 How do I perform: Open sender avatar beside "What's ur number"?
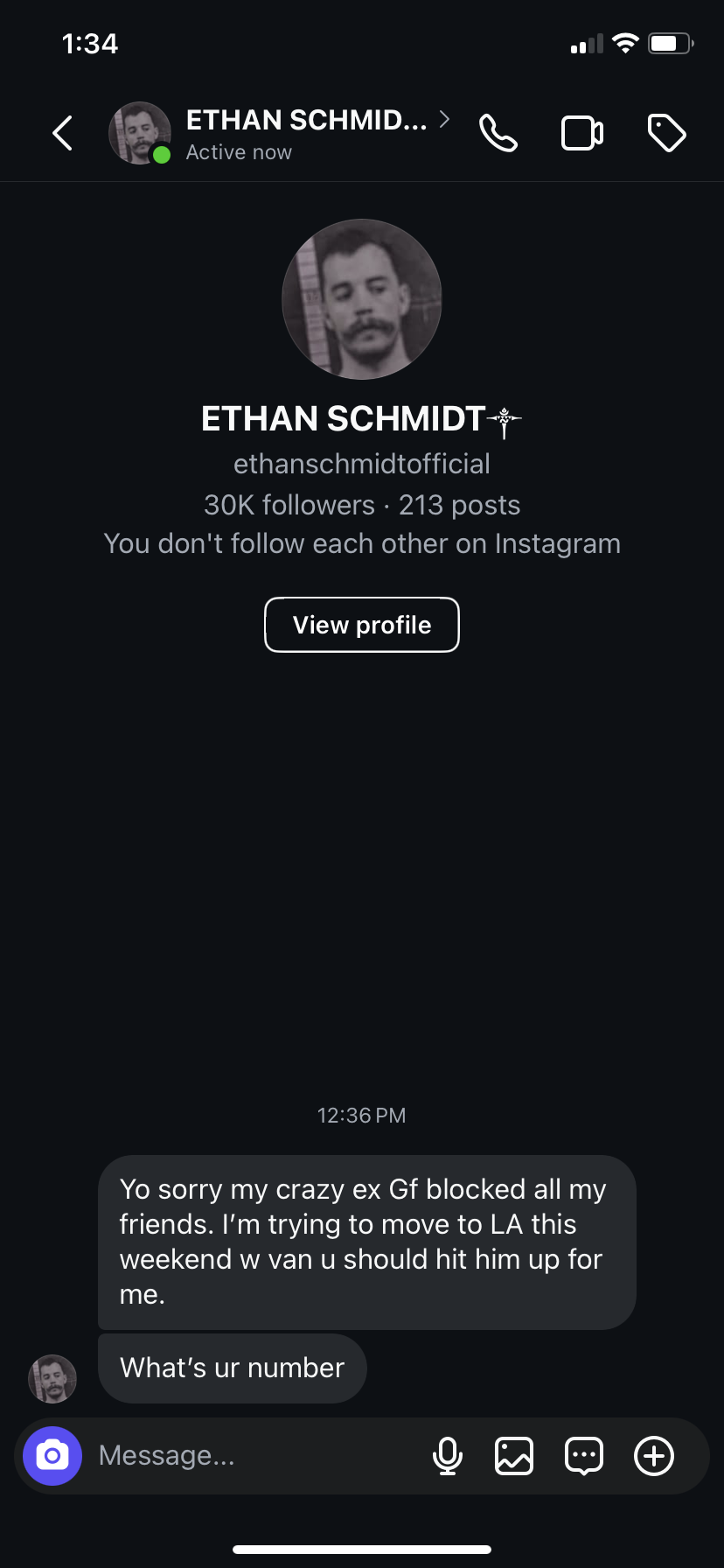[x=52, y=1379]
